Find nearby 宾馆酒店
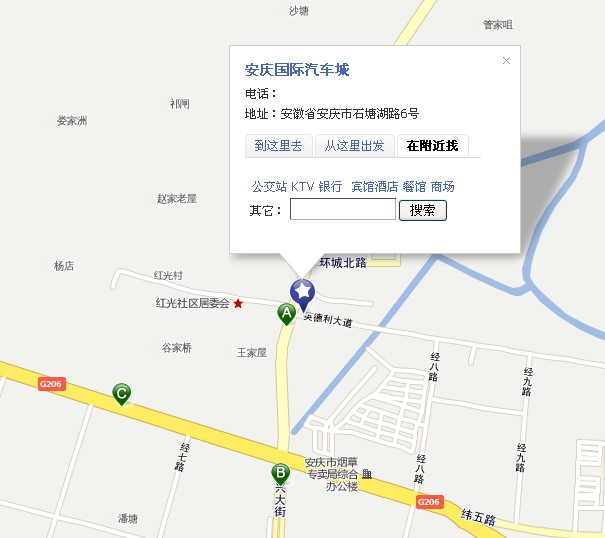605x538 pixels. click(374, 187)
